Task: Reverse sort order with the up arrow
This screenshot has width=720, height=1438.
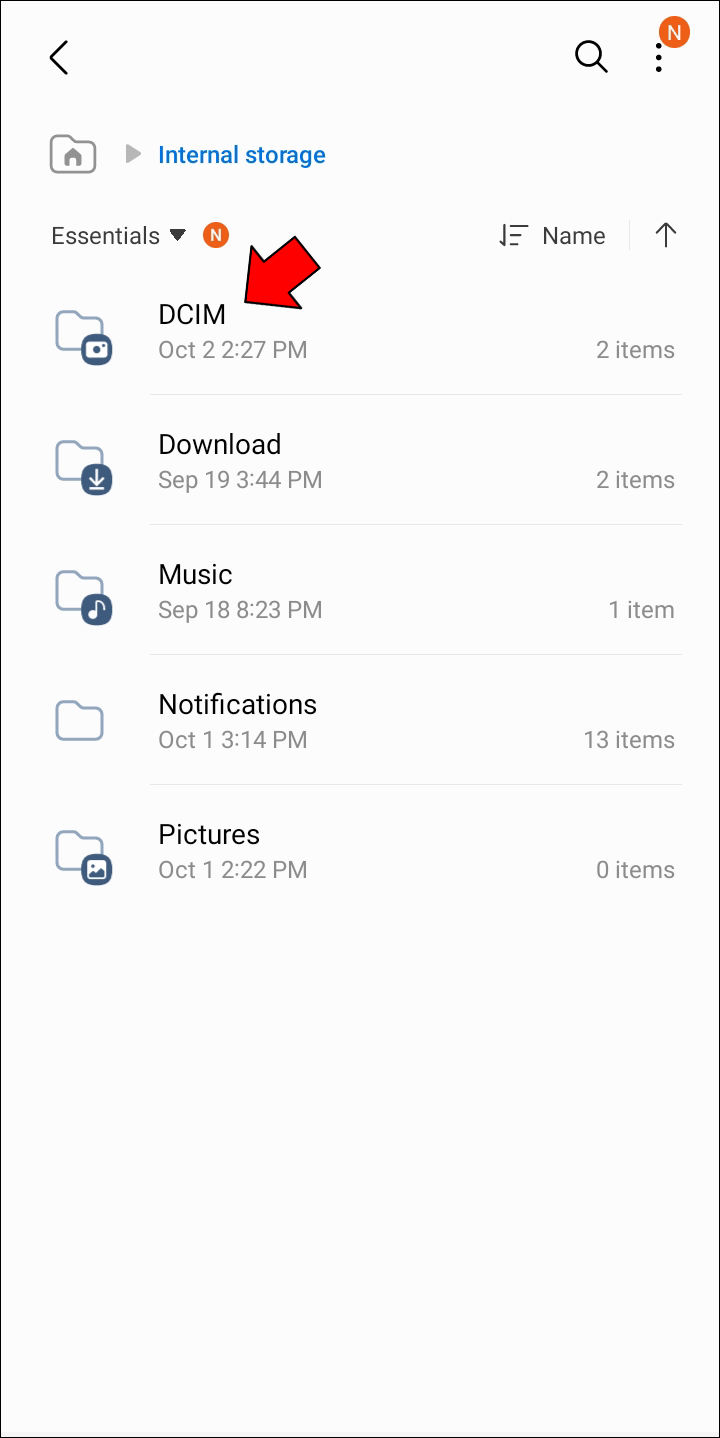Action: click(x=665, y=236)
